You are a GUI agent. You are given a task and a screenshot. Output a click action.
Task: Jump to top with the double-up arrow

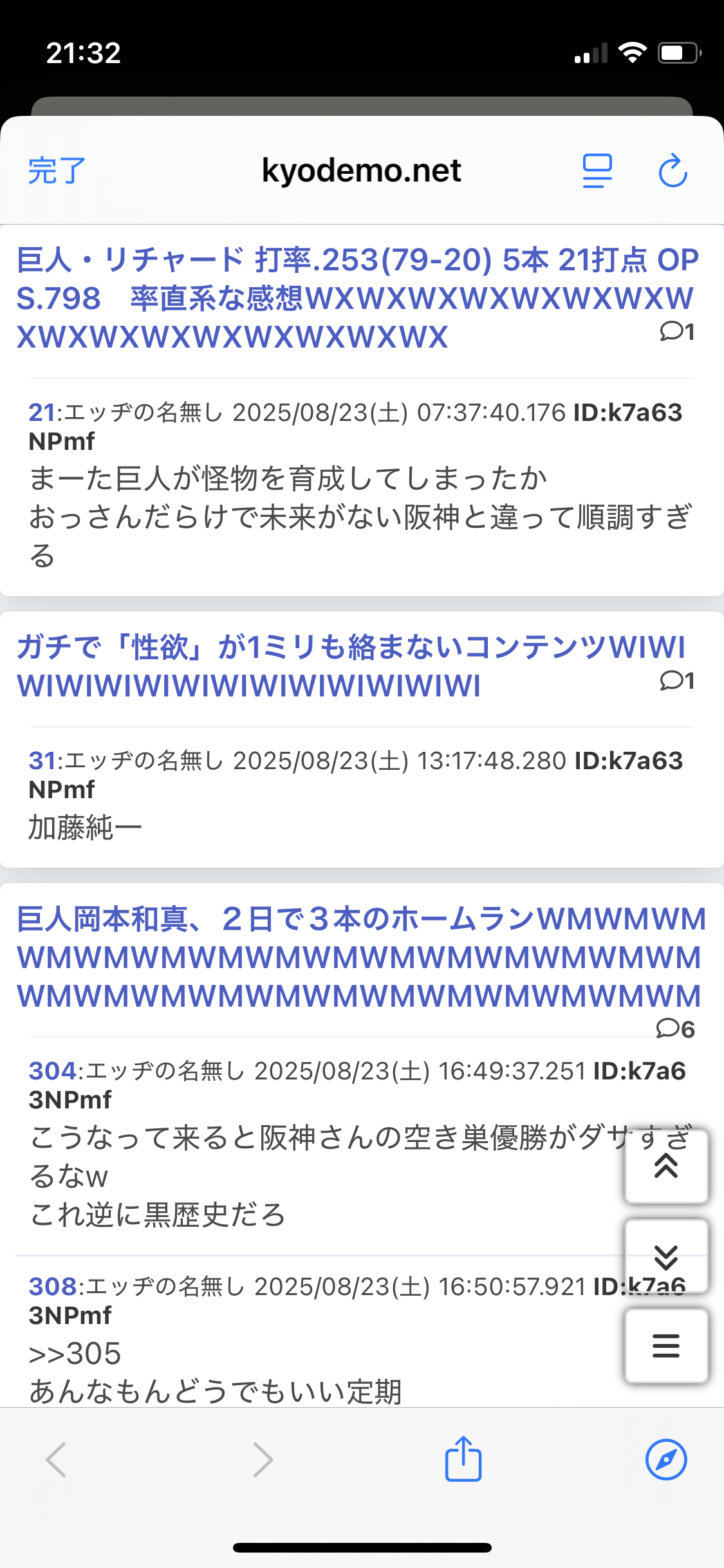(x=666, y=1166)
